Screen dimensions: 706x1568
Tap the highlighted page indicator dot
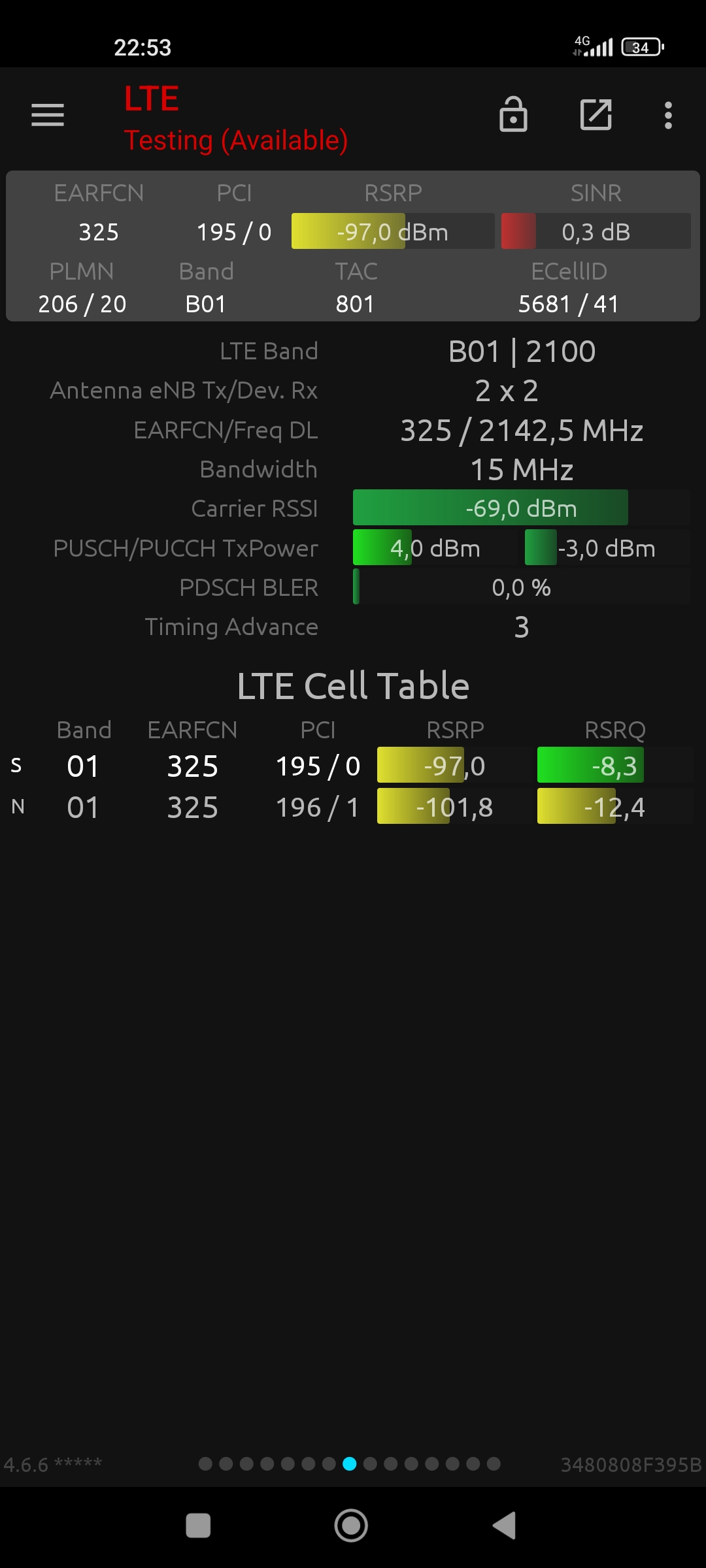pyautogui.click(x=350, y=1463)
